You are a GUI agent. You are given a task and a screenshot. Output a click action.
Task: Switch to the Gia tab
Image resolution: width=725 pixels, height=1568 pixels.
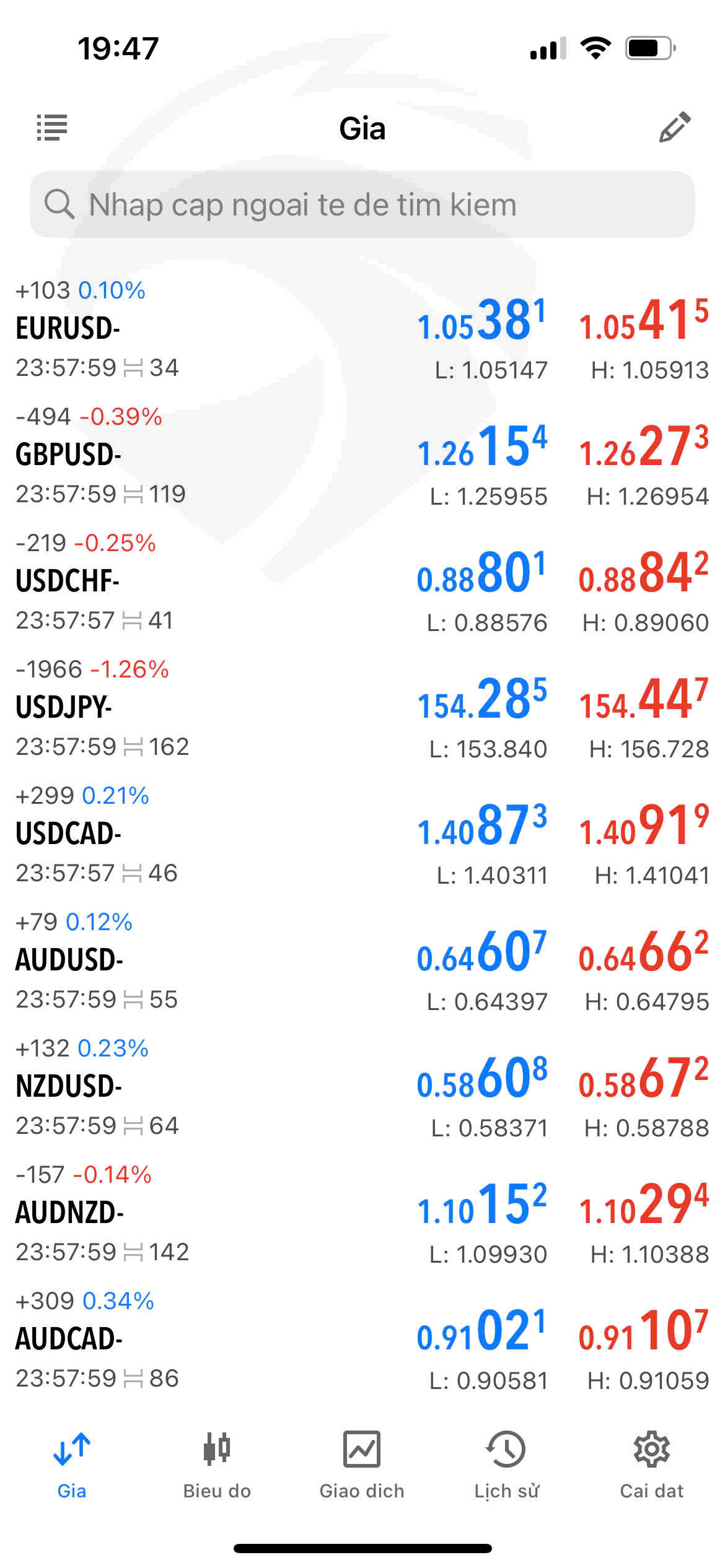pos(72,1465)
